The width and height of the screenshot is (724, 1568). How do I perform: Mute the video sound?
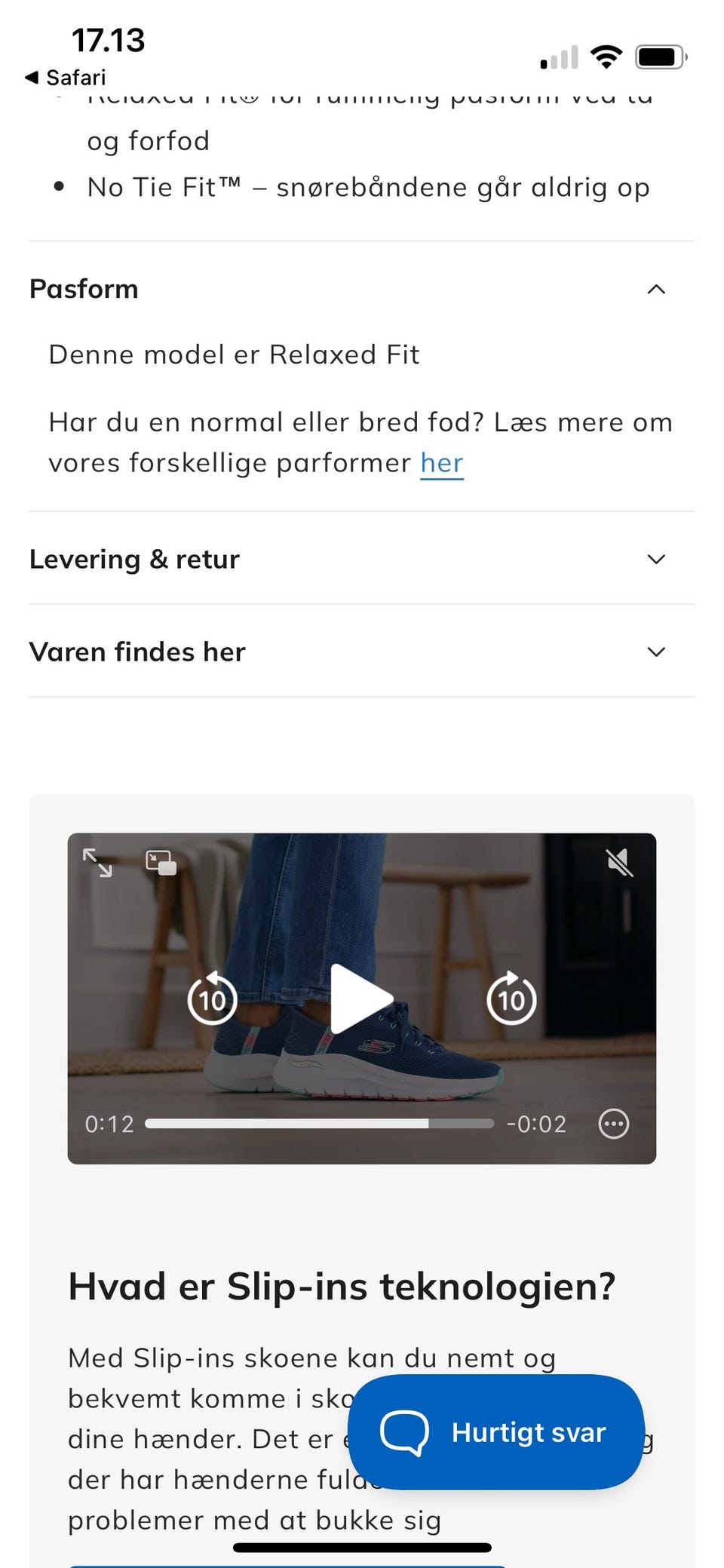[621, 864]
